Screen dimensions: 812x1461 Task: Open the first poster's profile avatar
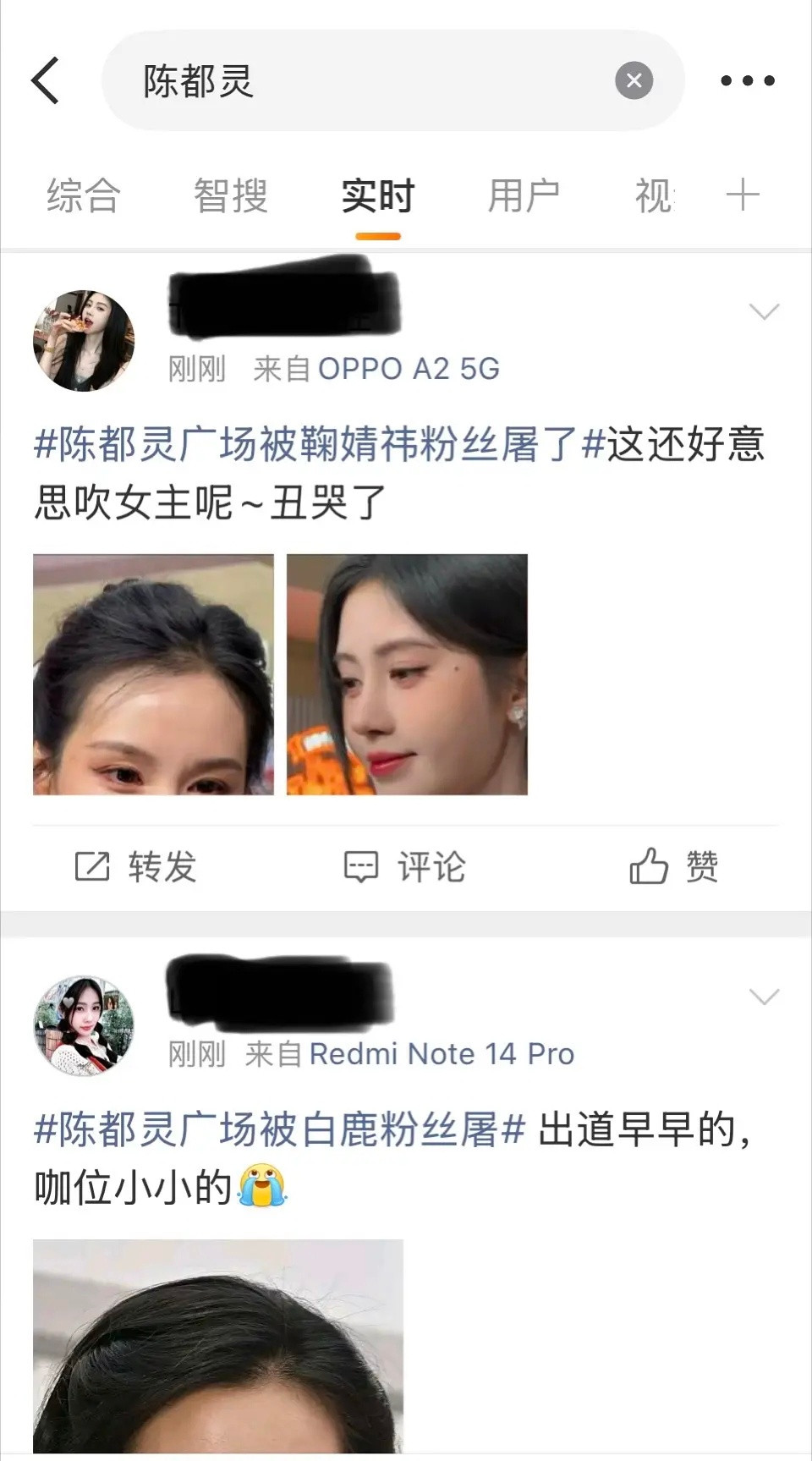click(83, 338)
